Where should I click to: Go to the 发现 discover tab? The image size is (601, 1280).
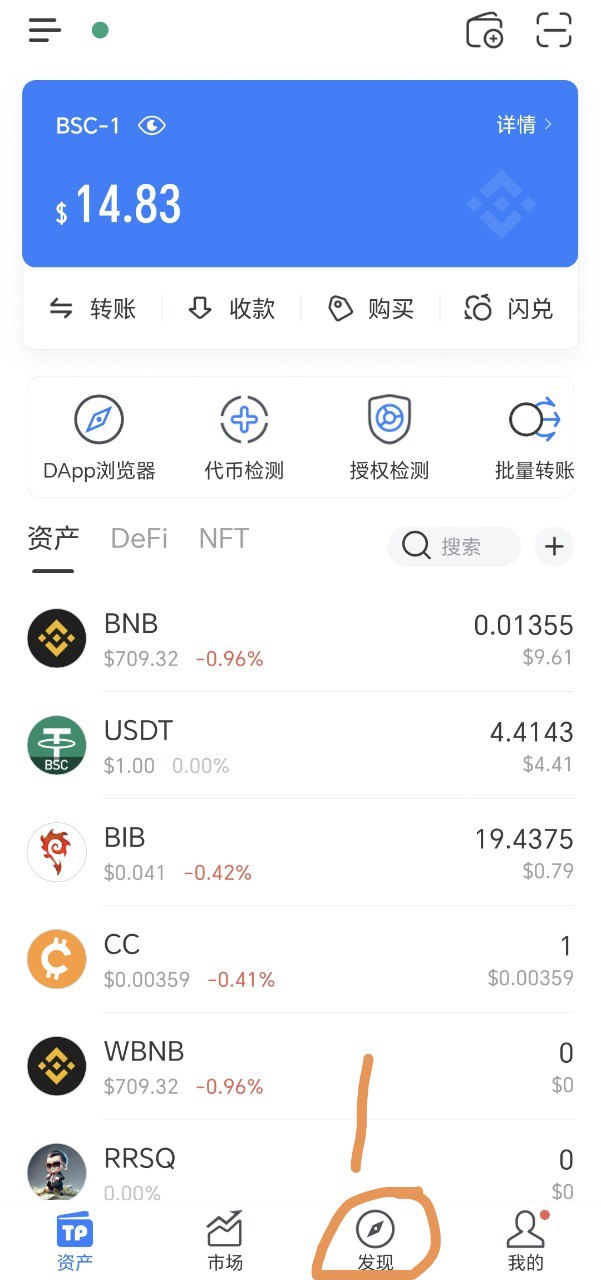[375, 1241]
